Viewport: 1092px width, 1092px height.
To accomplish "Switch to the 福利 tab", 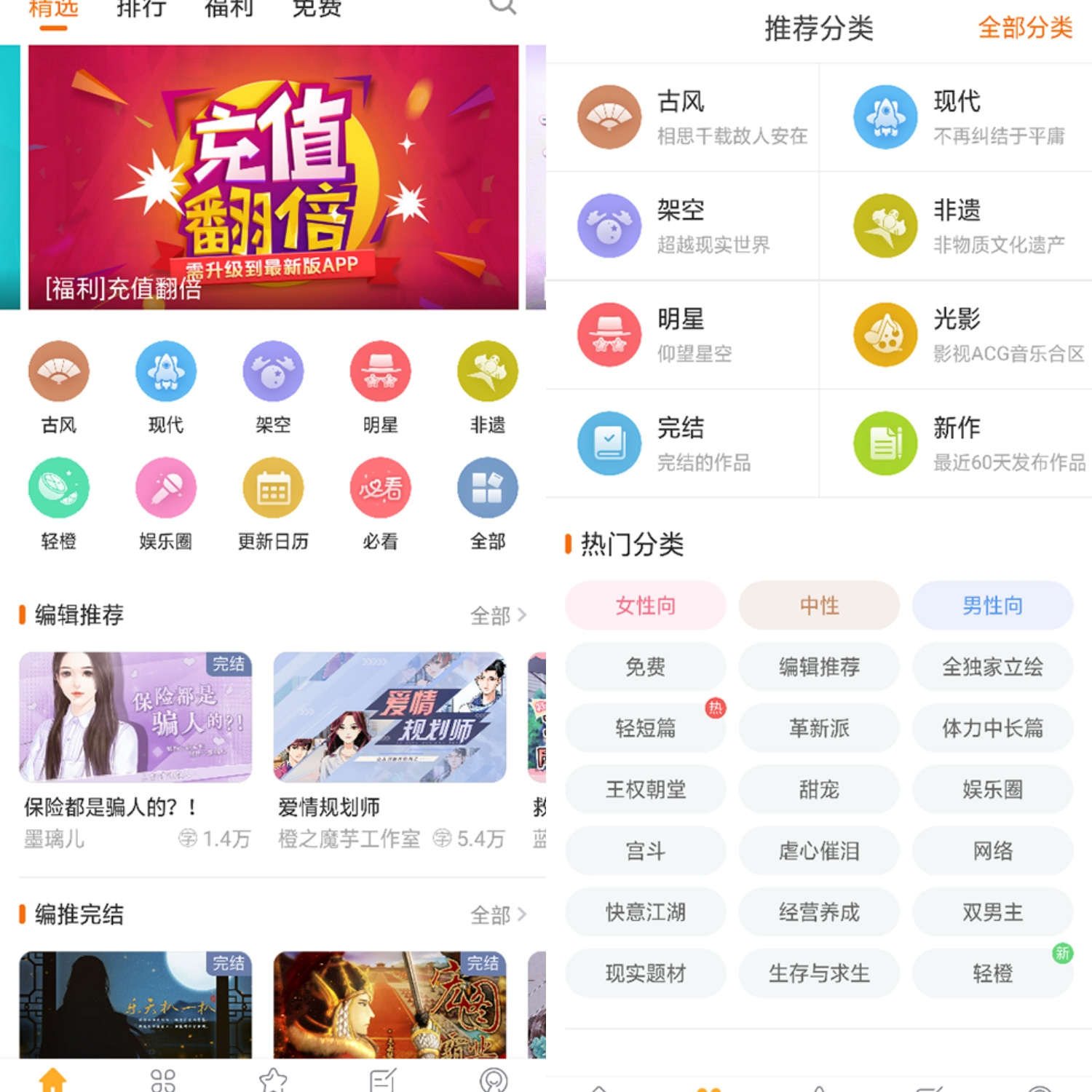I will 229,9.
